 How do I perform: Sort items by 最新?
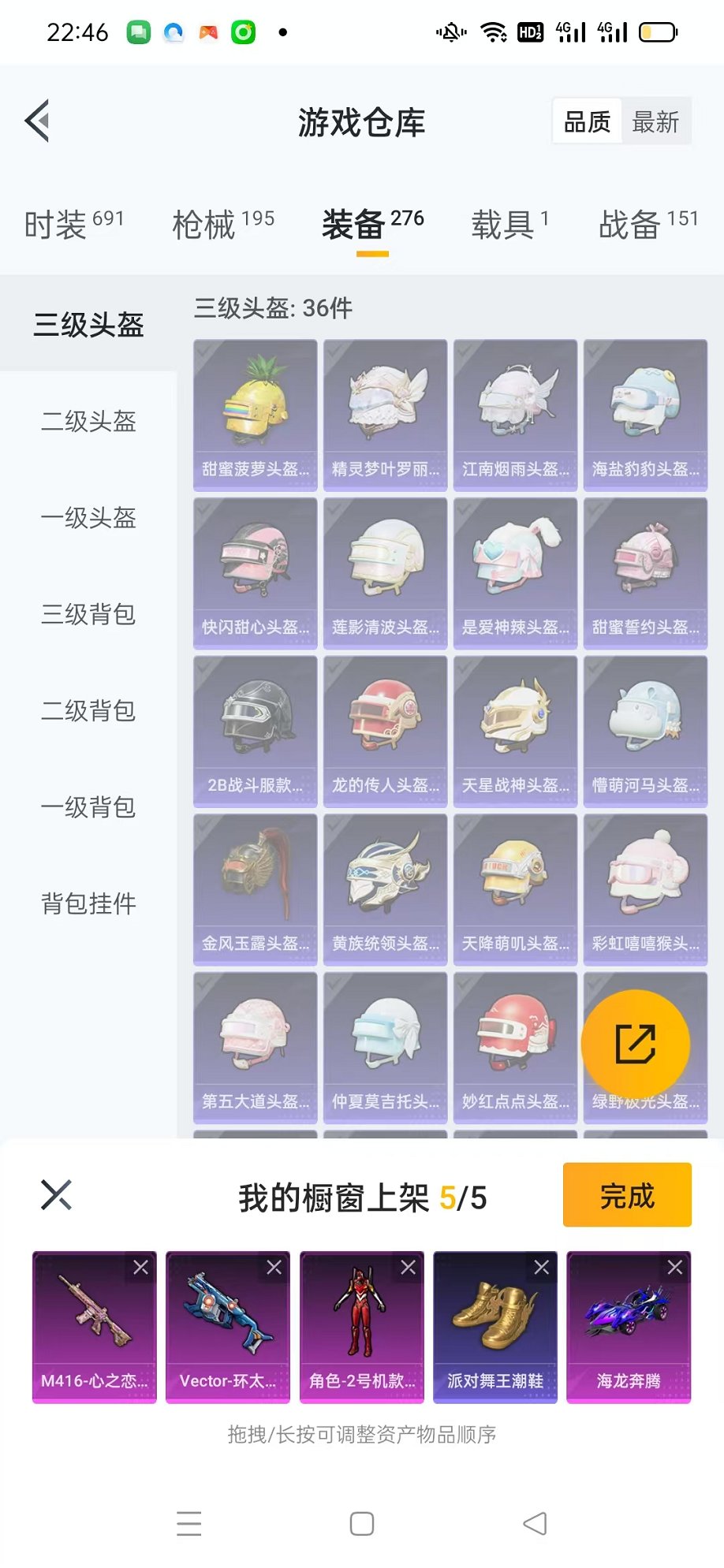pyautogui.click(x=655, y=122)
